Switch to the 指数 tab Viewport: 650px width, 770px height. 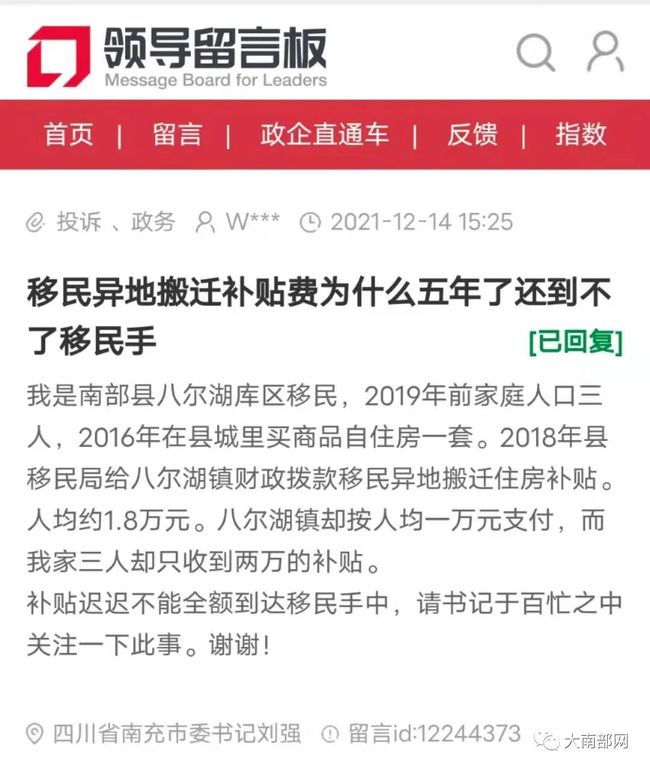581,134
